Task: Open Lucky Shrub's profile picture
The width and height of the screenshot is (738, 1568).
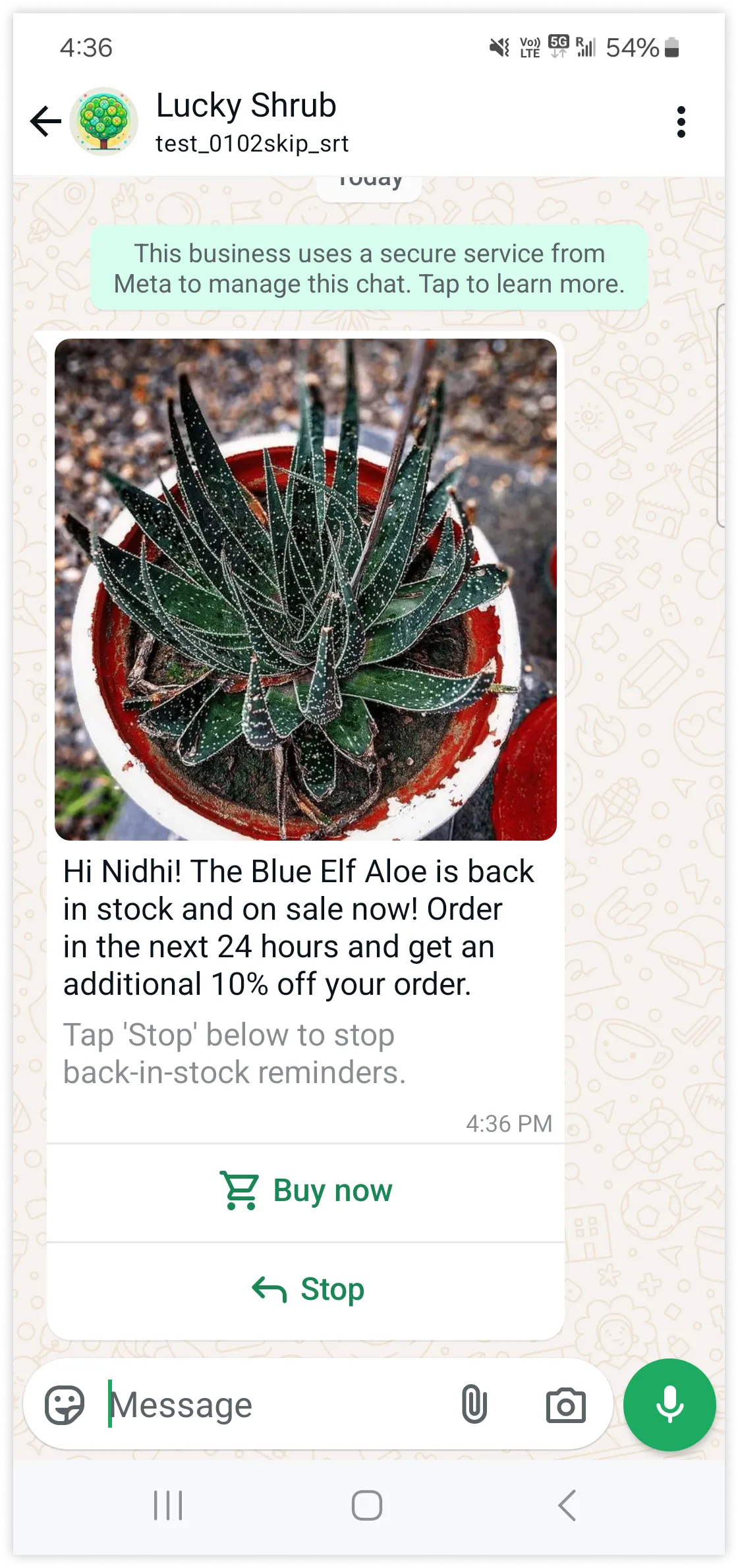Action: [x=104, y=122]
